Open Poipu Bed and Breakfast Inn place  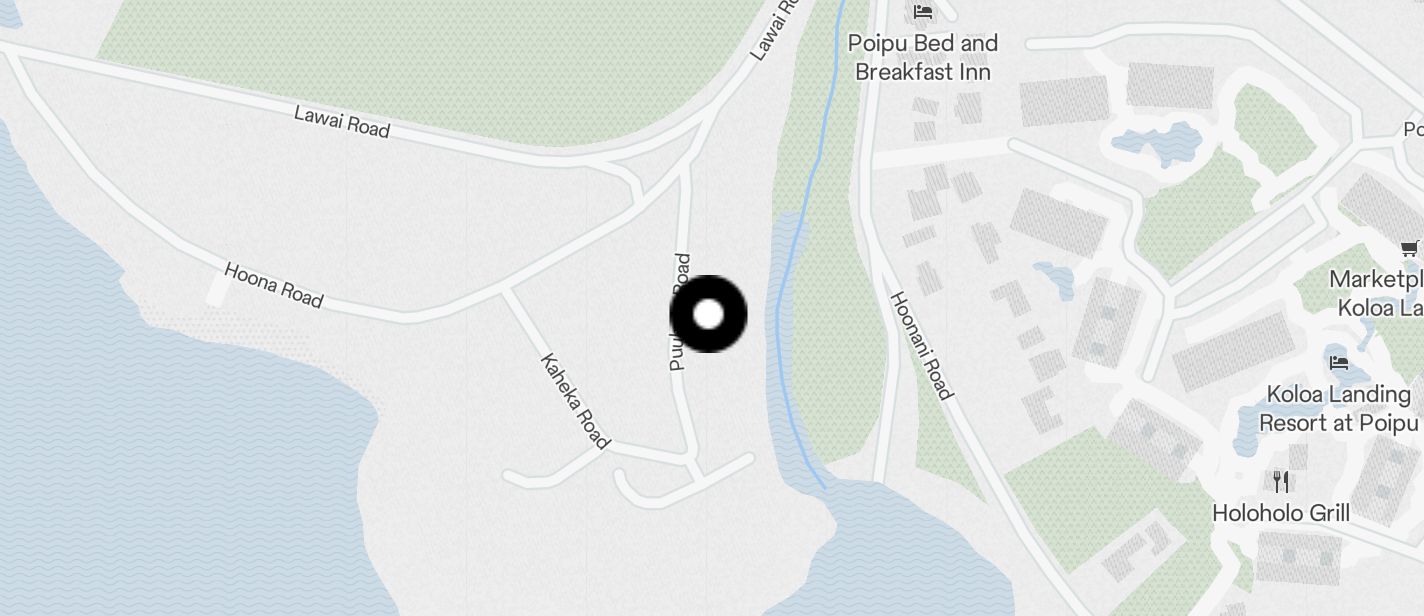[x=923, y=13]
